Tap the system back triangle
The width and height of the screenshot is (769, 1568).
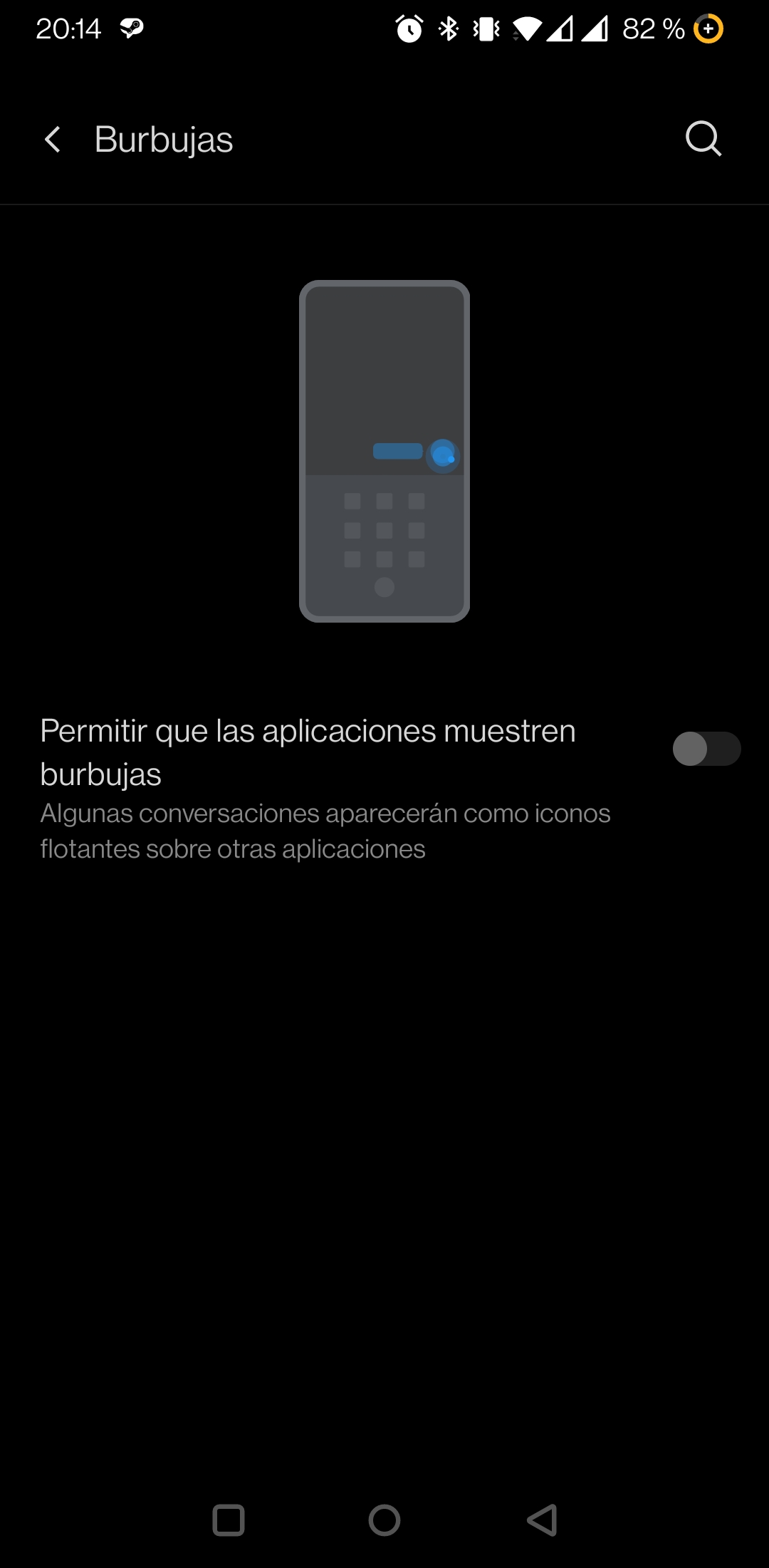[x=542, y=1520]
